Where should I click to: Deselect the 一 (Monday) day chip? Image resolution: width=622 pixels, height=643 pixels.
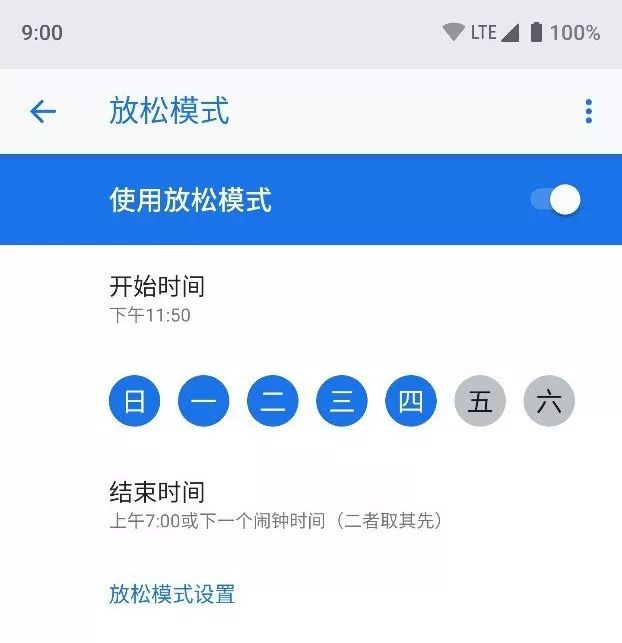click(x=203, y=402)
